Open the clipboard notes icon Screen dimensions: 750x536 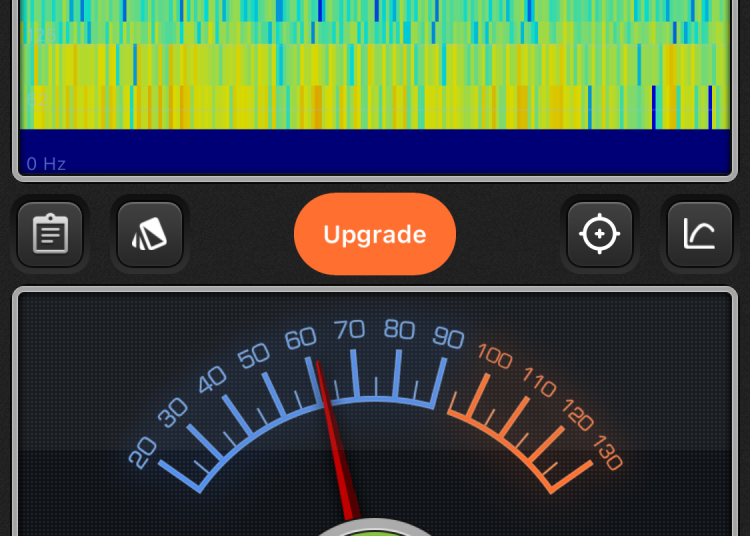[50, 235]
